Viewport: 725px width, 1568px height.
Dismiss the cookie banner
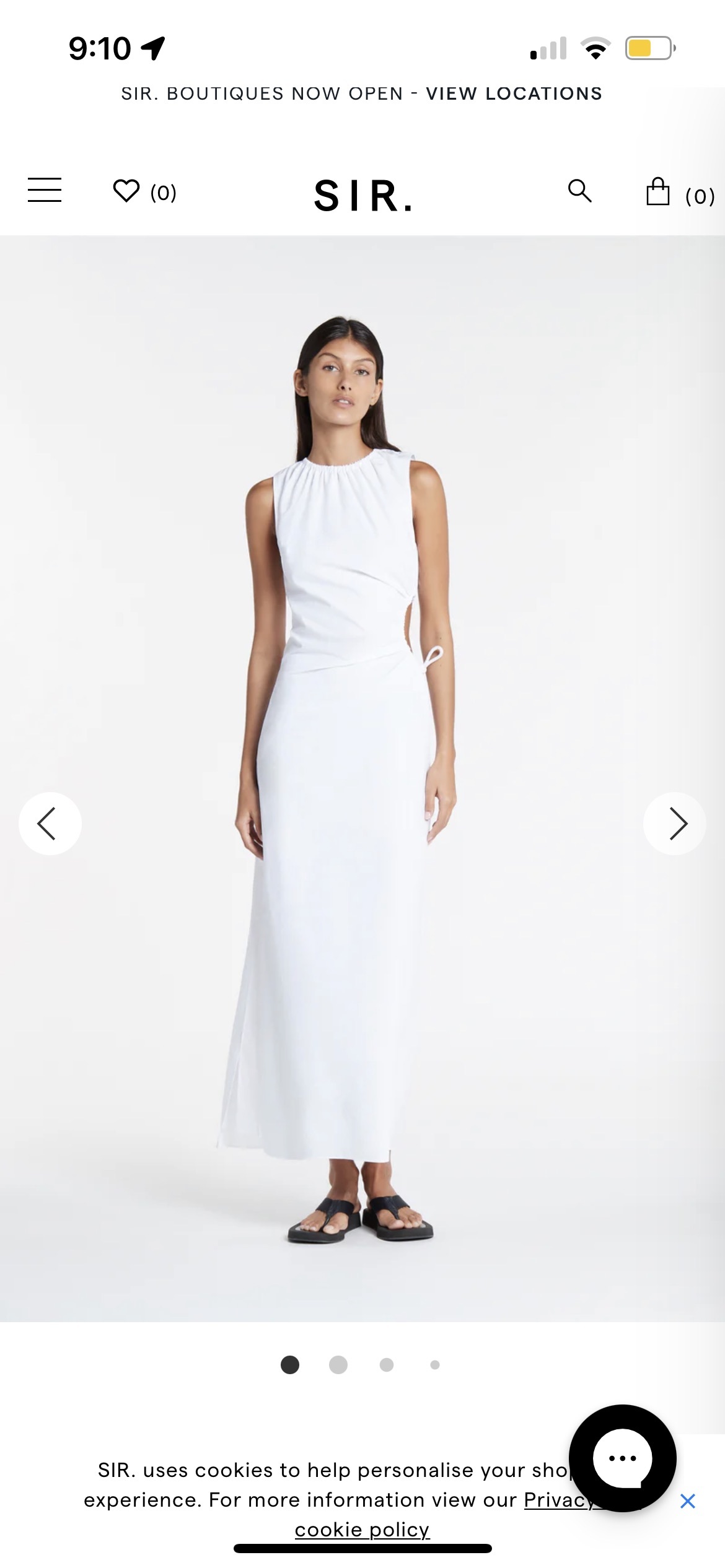[687, 1501]
